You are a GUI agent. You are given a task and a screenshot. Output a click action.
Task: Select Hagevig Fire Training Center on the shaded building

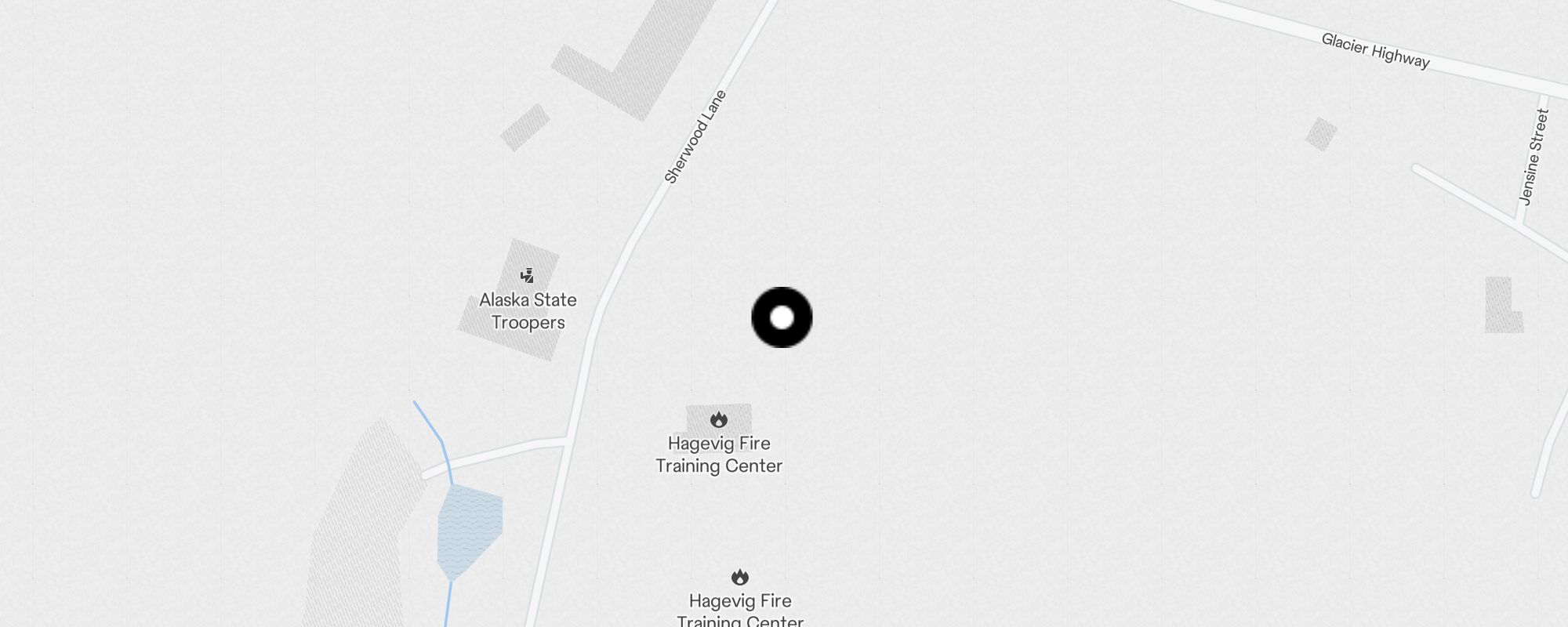[x=718, y=421]
